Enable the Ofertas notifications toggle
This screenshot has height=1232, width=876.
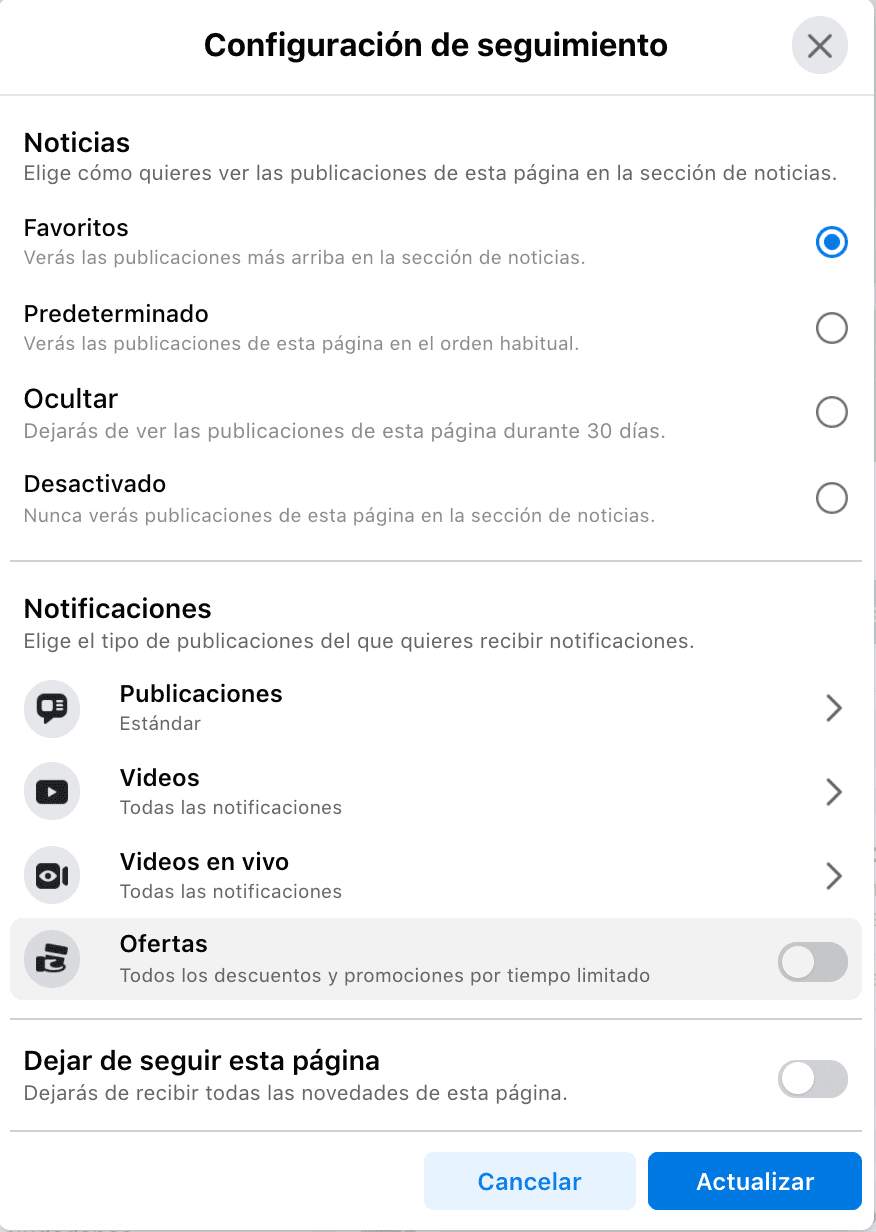pyautogui.click(x=812, y=960)
